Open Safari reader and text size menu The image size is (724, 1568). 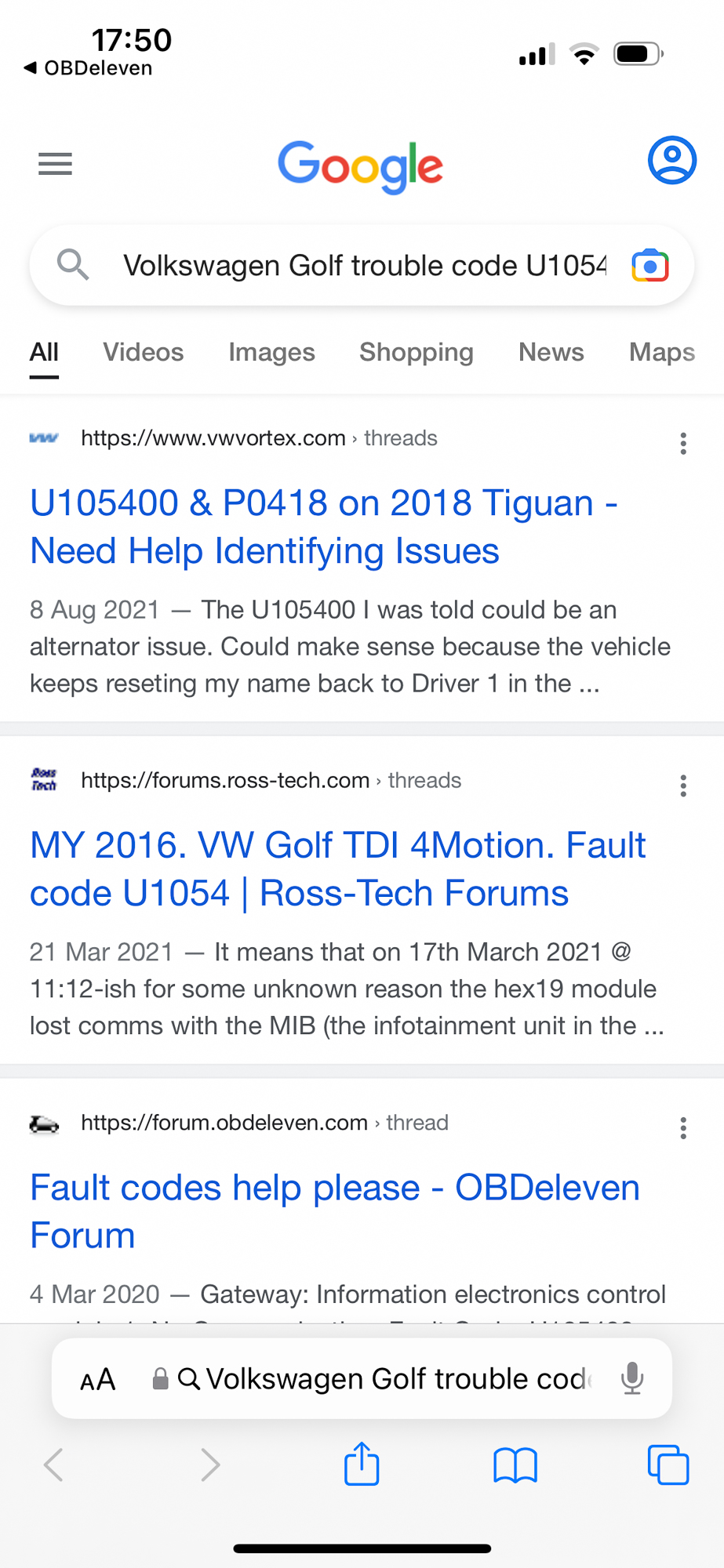(x=98, y=1379)
